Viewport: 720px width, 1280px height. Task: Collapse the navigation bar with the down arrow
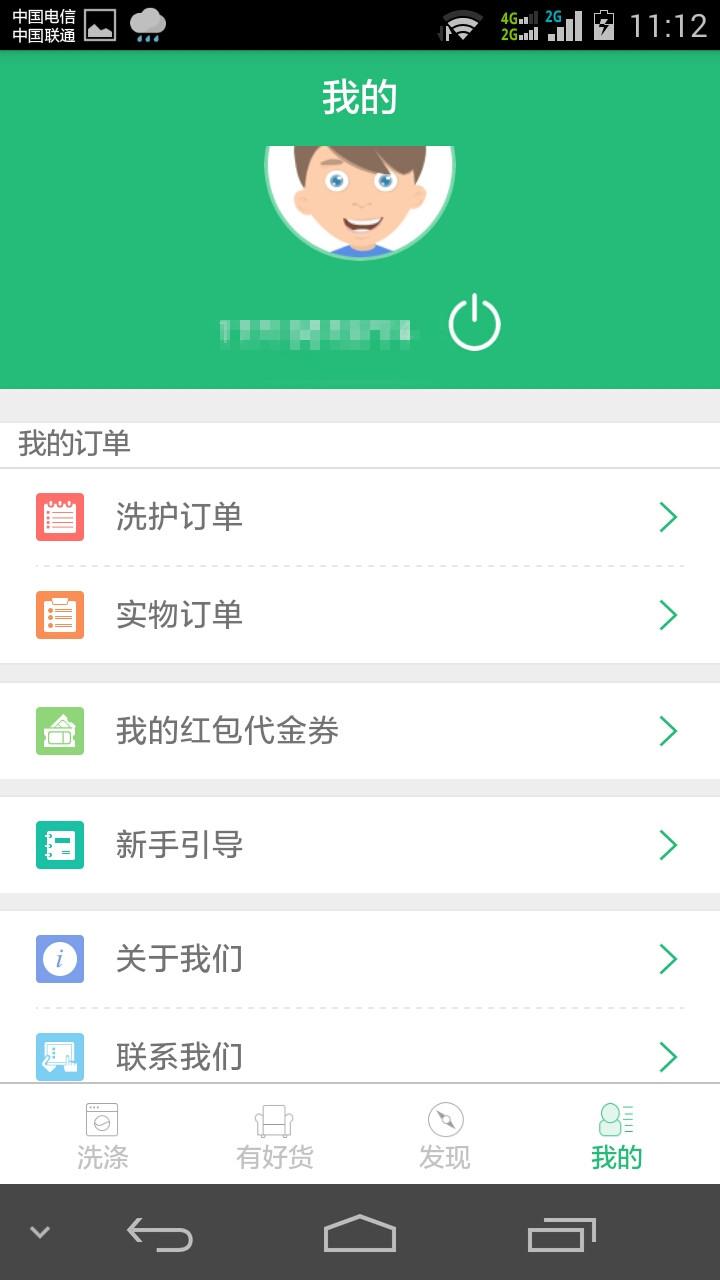point(38,1232)
